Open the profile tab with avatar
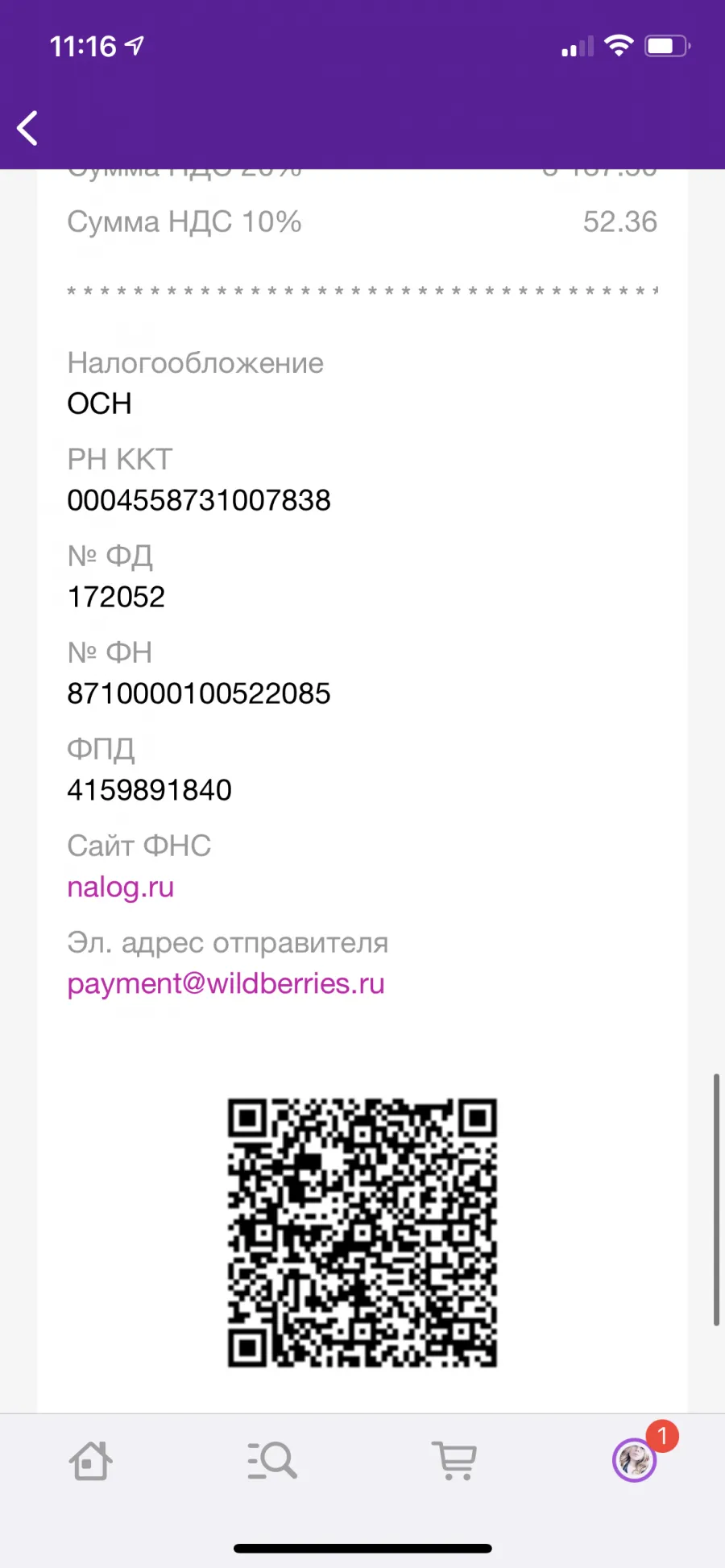Screen dimensions: 725x1568 coord(635,1460)
